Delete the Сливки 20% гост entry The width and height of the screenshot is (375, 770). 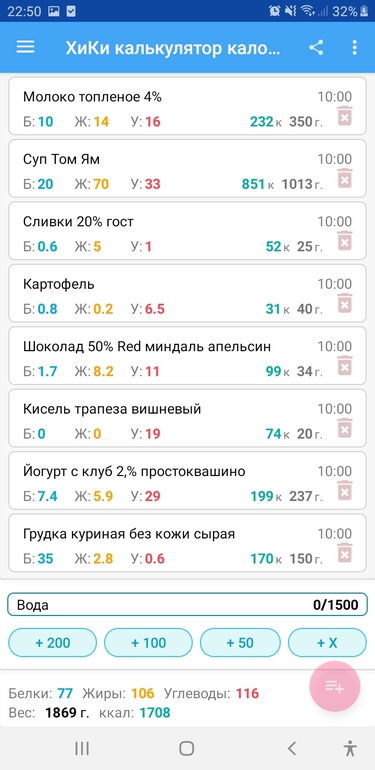(345, 241)
